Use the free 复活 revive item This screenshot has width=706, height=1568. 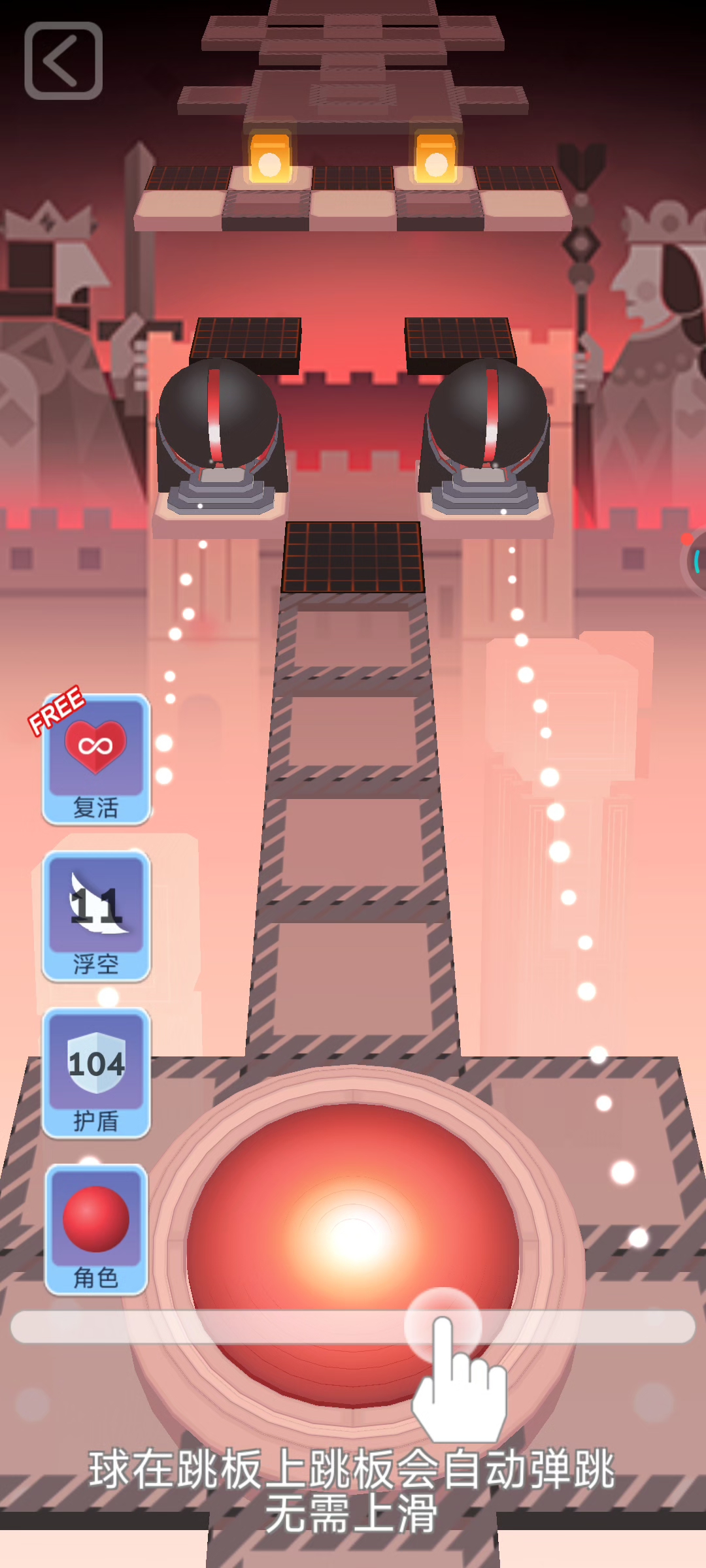point(96,759)
